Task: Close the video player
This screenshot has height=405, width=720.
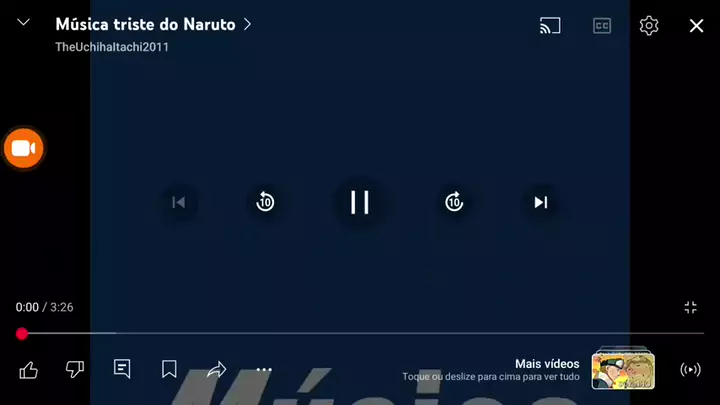Action: (x=697, y=26)
